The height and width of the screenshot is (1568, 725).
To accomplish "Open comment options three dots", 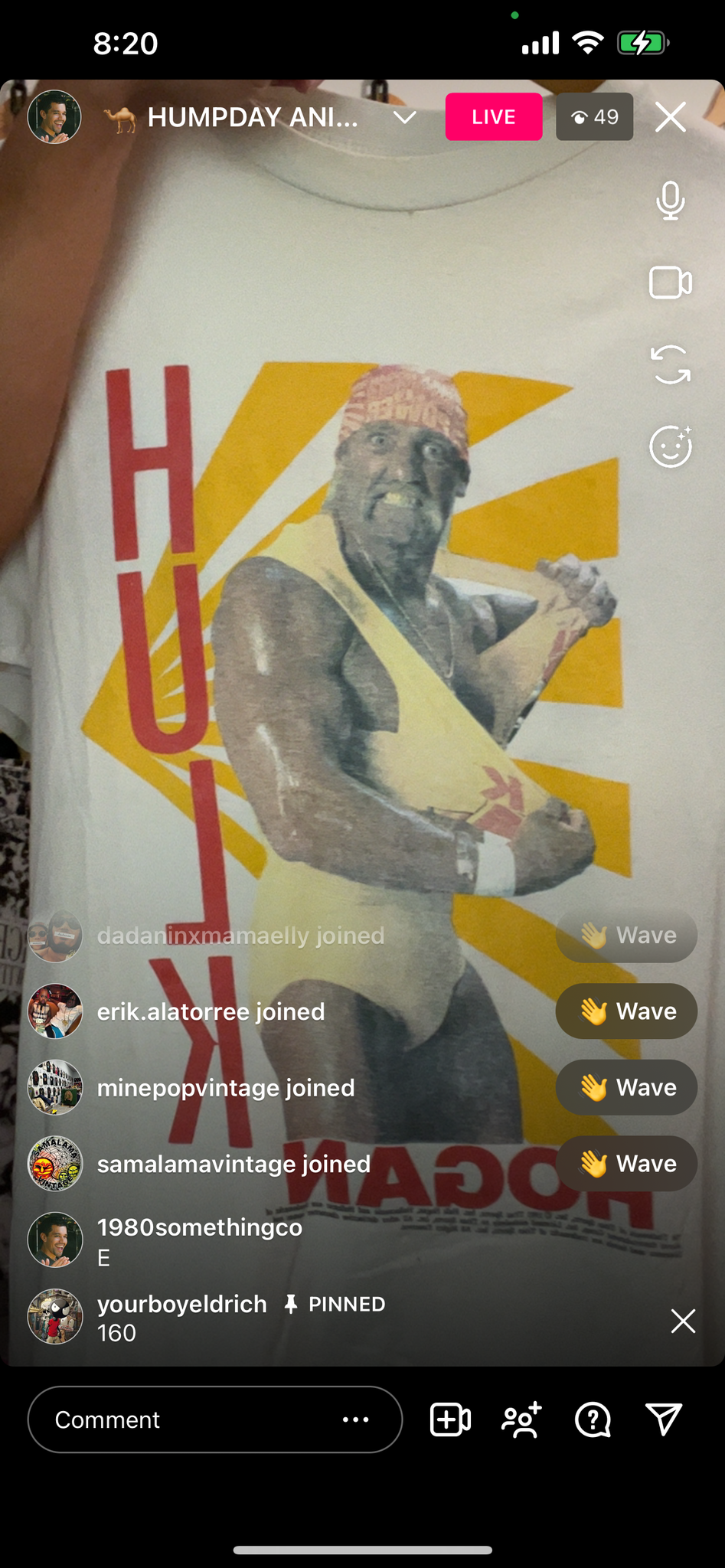I will (355, 1419).
